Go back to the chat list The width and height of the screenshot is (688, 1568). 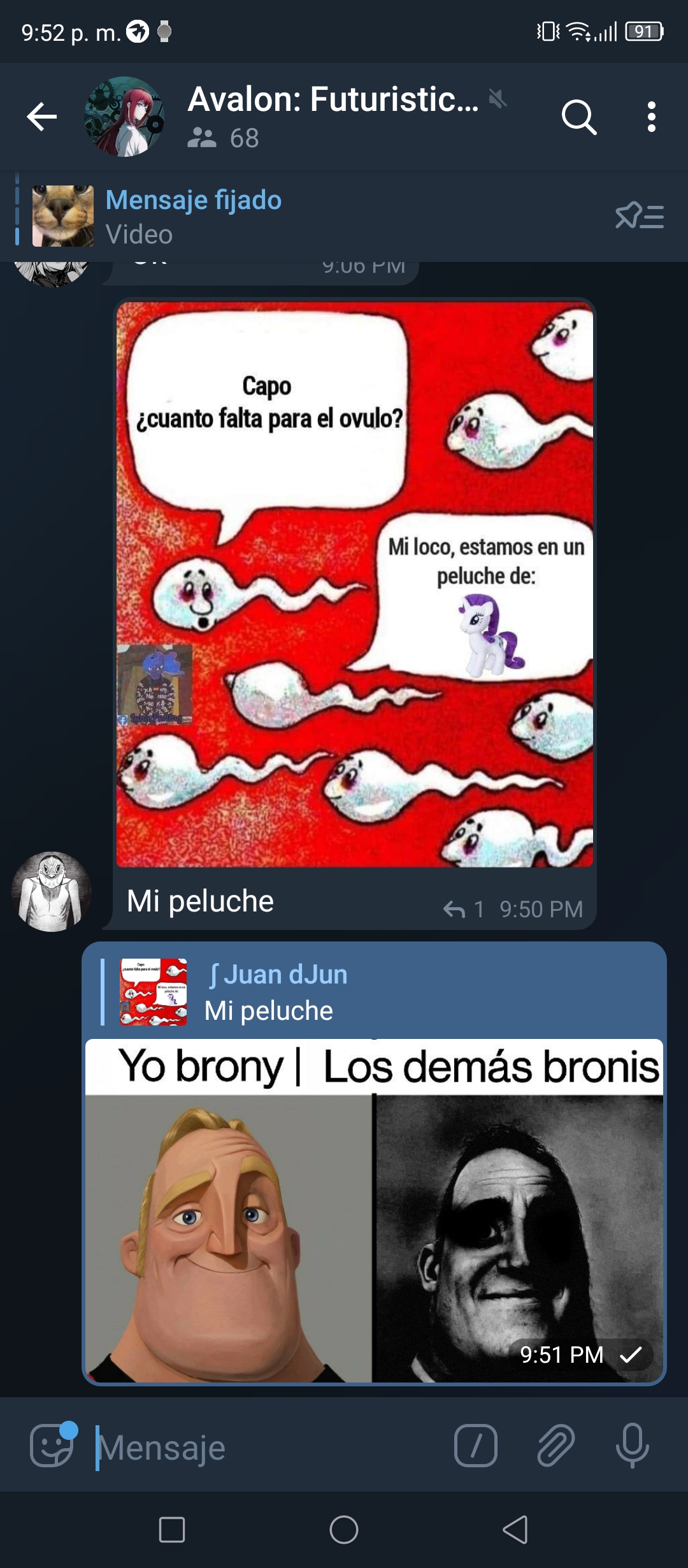42,117
